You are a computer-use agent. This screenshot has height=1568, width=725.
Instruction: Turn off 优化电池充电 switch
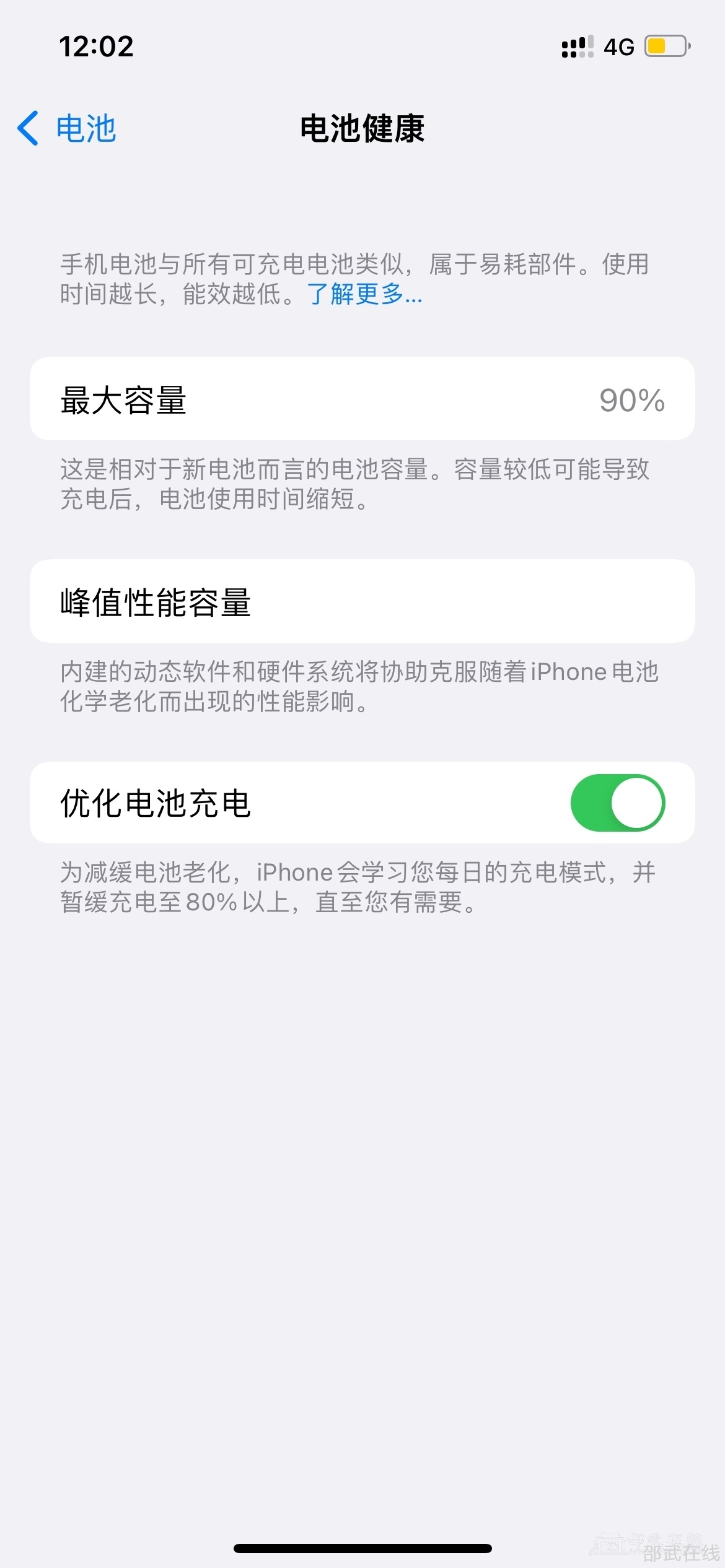(617, 803)
